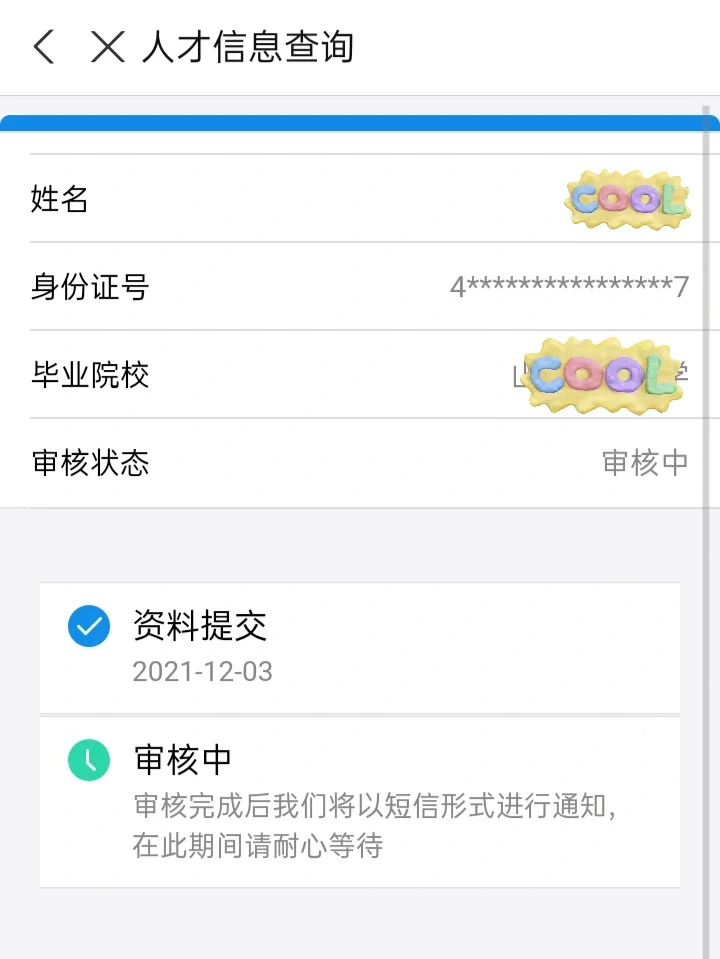Screen dimensions: 720x959
Task: Click the 审核状态 row label
Action: pyautogui.click(x=88, y=462)
